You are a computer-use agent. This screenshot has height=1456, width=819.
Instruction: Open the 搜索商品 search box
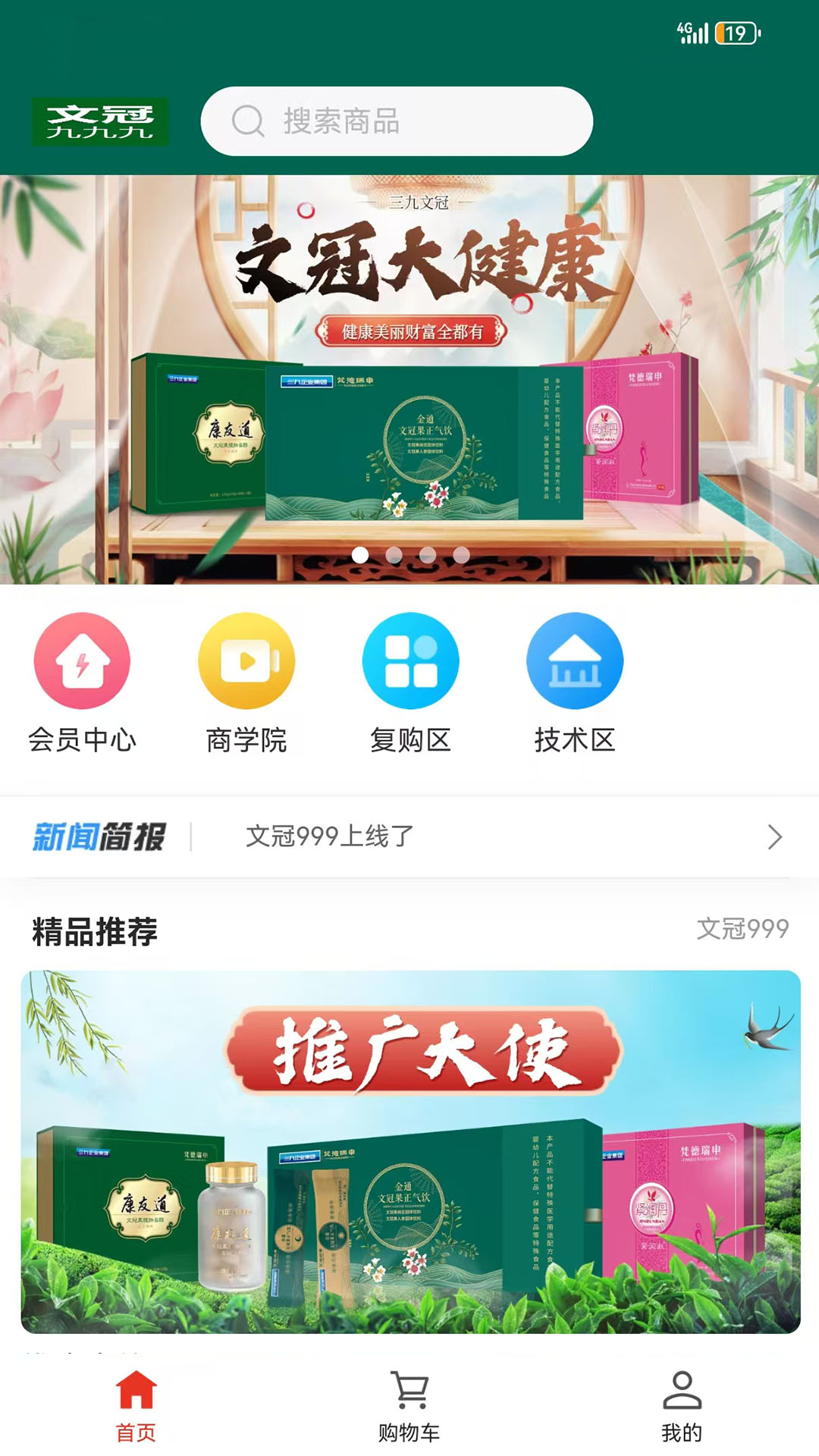click(x=397, y=121)
